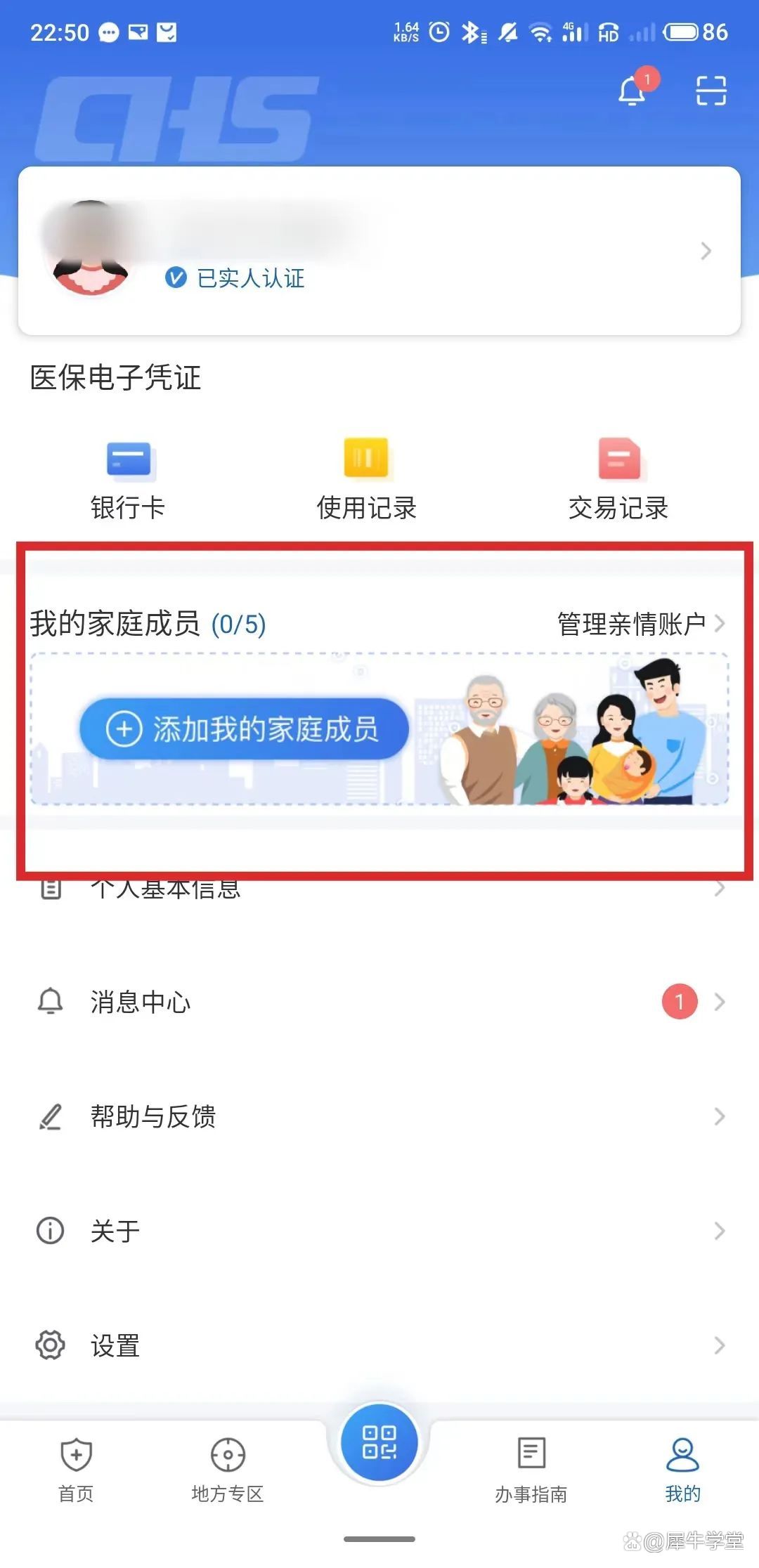The height and width of the screenshot is (1568, 759).
Task: Switch to the 首页 tab
Action: [x=76, y=1469]
